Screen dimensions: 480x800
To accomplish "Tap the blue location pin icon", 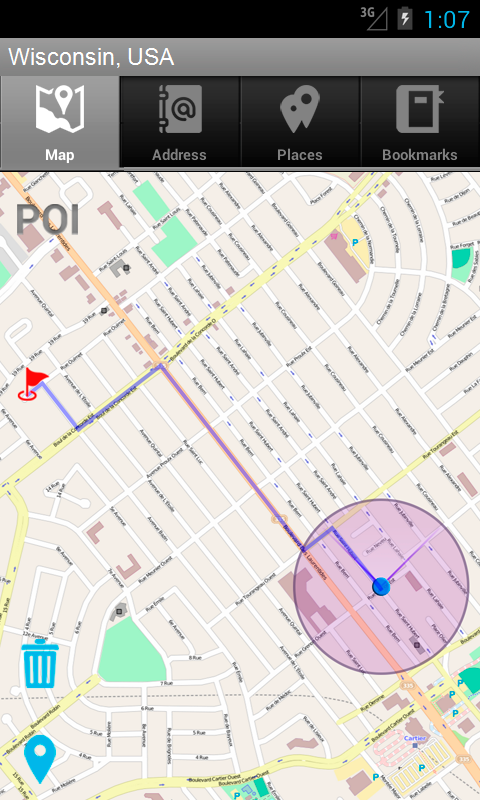I will (x=40, y=759).
